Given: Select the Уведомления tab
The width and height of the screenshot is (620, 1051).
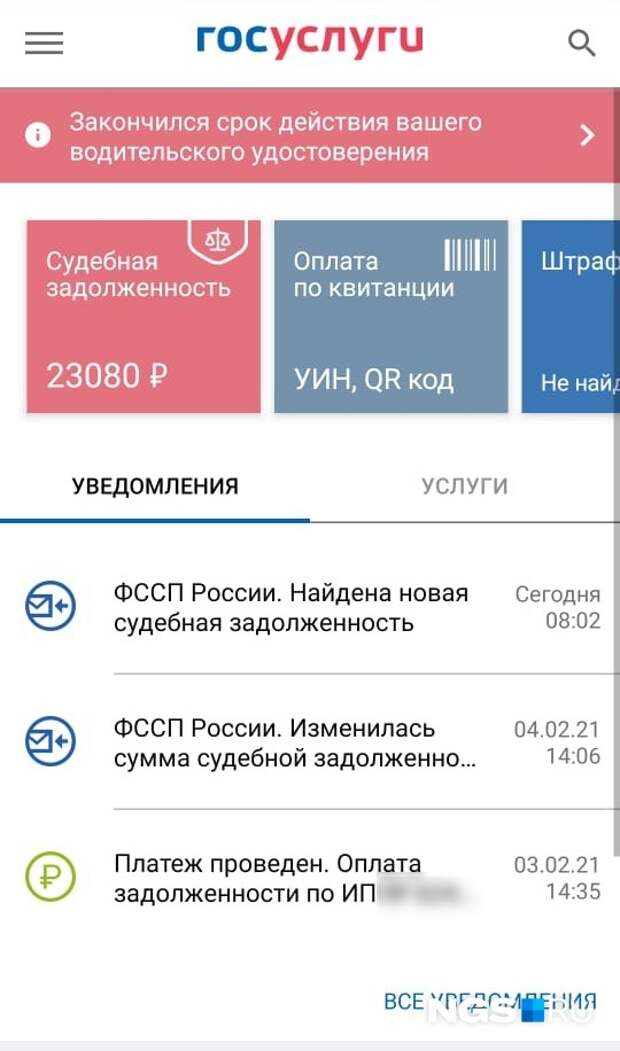Looking at the screenshot, I should [155, 486].
